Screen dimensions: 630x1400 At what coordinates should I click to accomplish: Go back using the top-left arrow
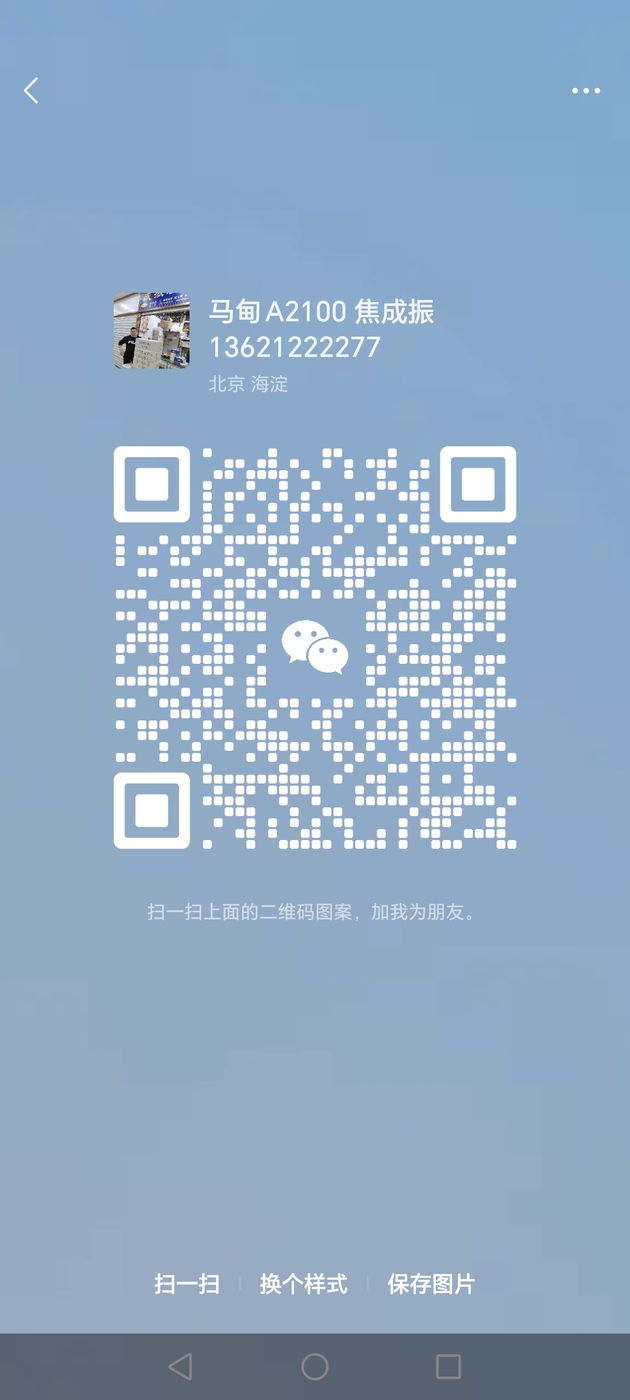click(31, 90)
